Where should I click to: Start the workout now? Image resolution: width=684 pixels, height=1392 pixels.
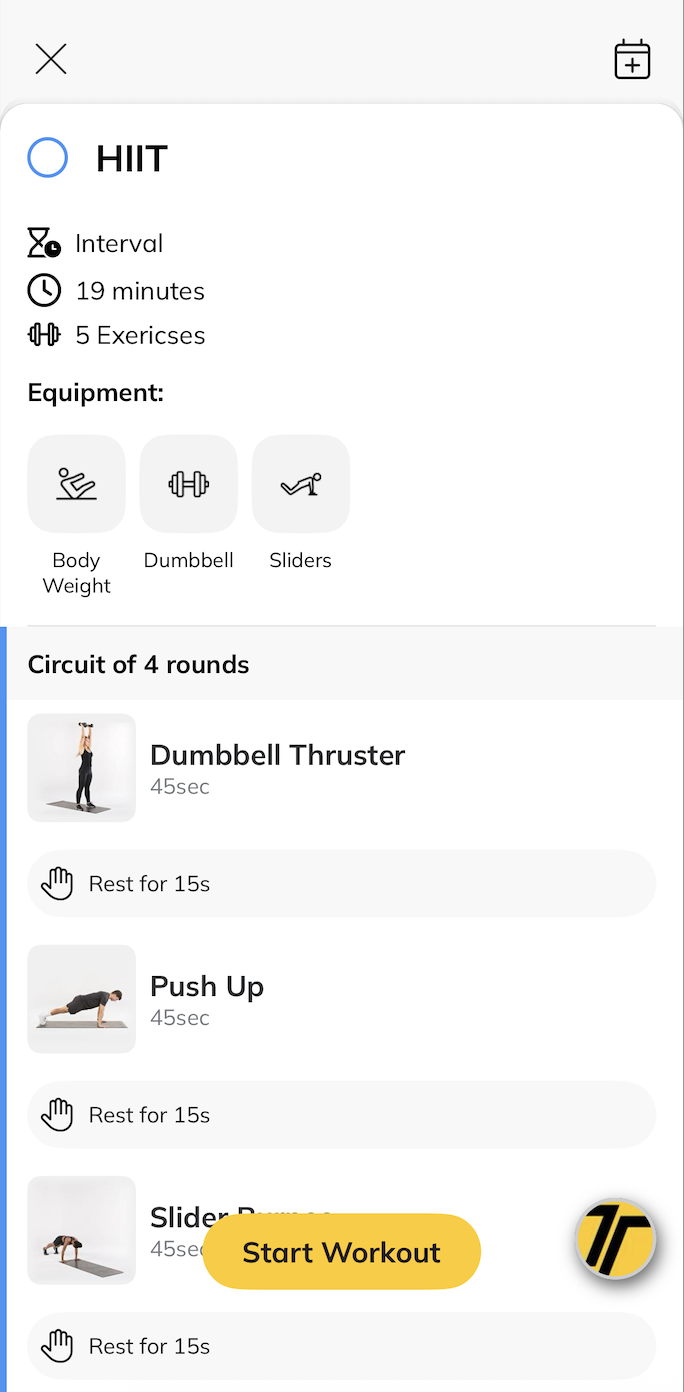coord(341,1252)
